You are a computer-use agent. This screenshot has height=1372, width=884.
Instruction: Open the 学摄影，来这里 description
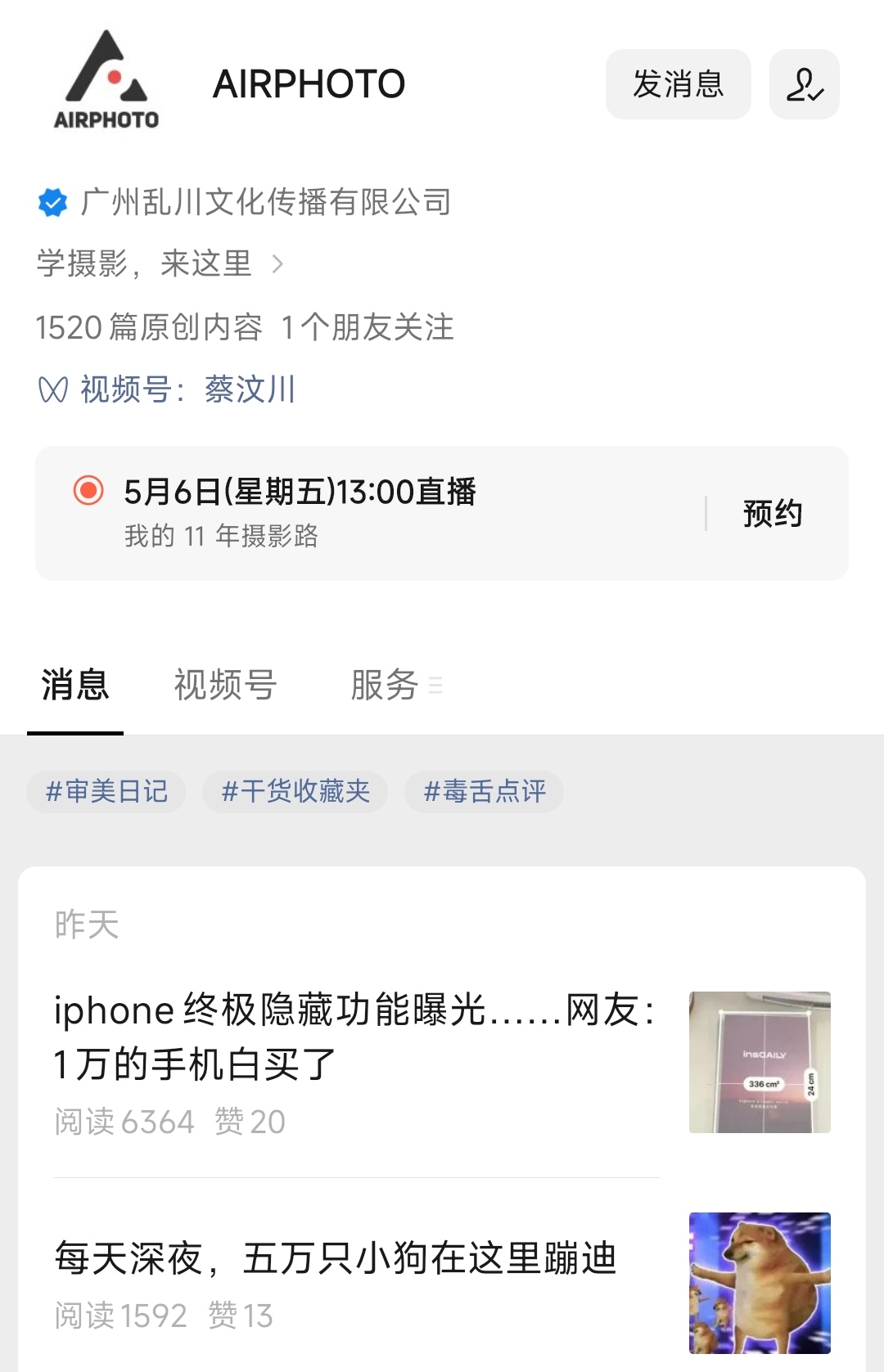coord(160,263)
